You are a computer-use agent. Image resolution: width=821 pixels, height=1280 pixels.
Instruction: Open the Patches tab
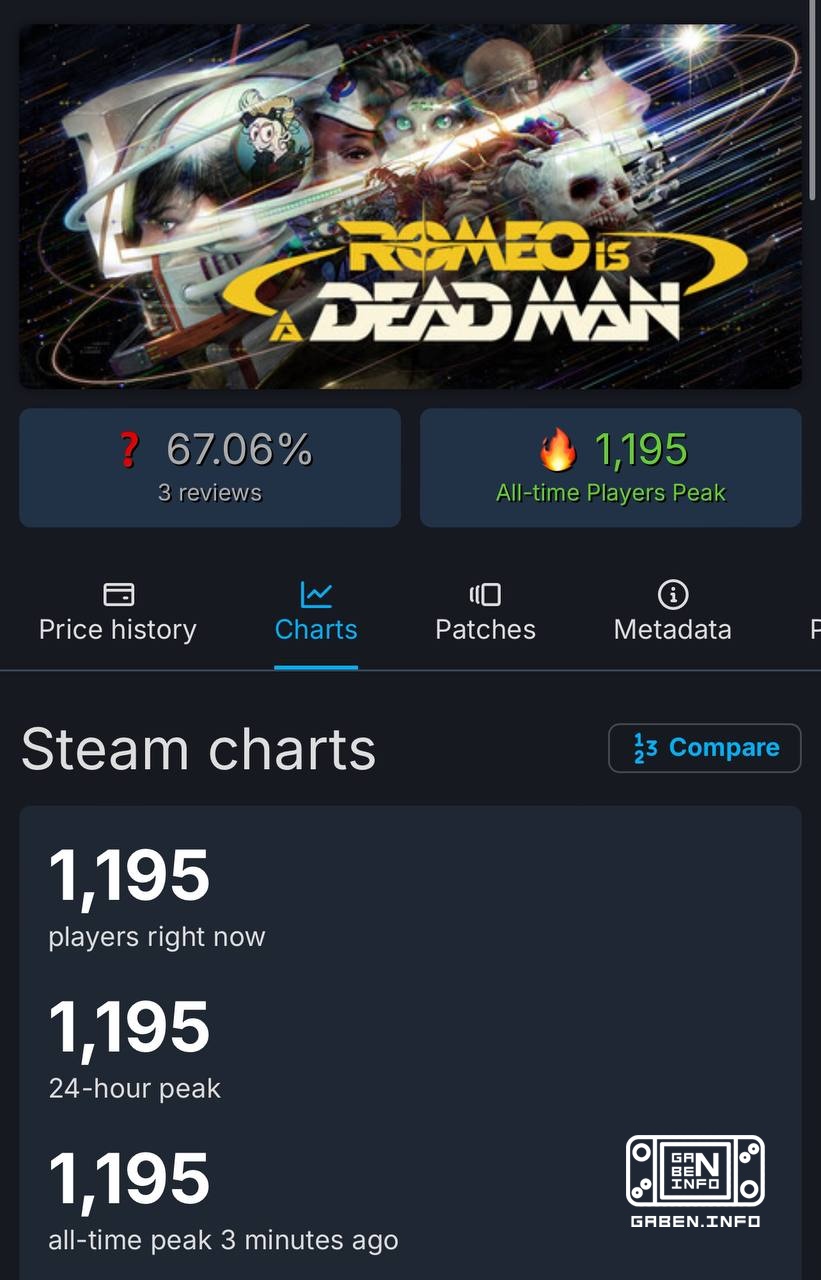click(485, 629)
